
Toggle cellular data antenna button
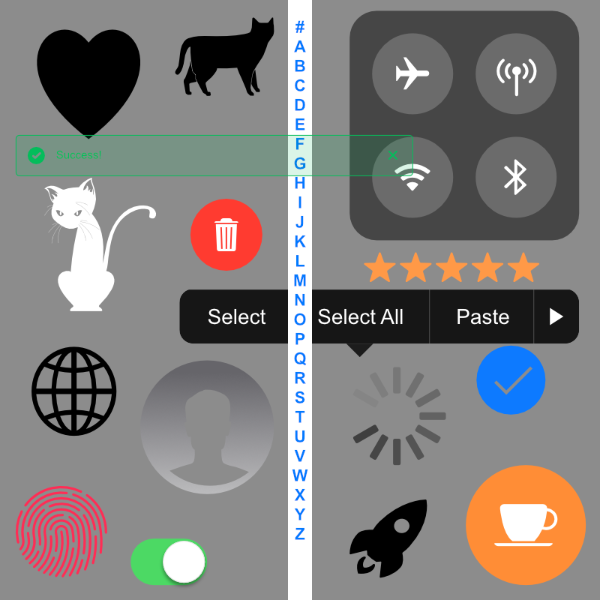516,73
